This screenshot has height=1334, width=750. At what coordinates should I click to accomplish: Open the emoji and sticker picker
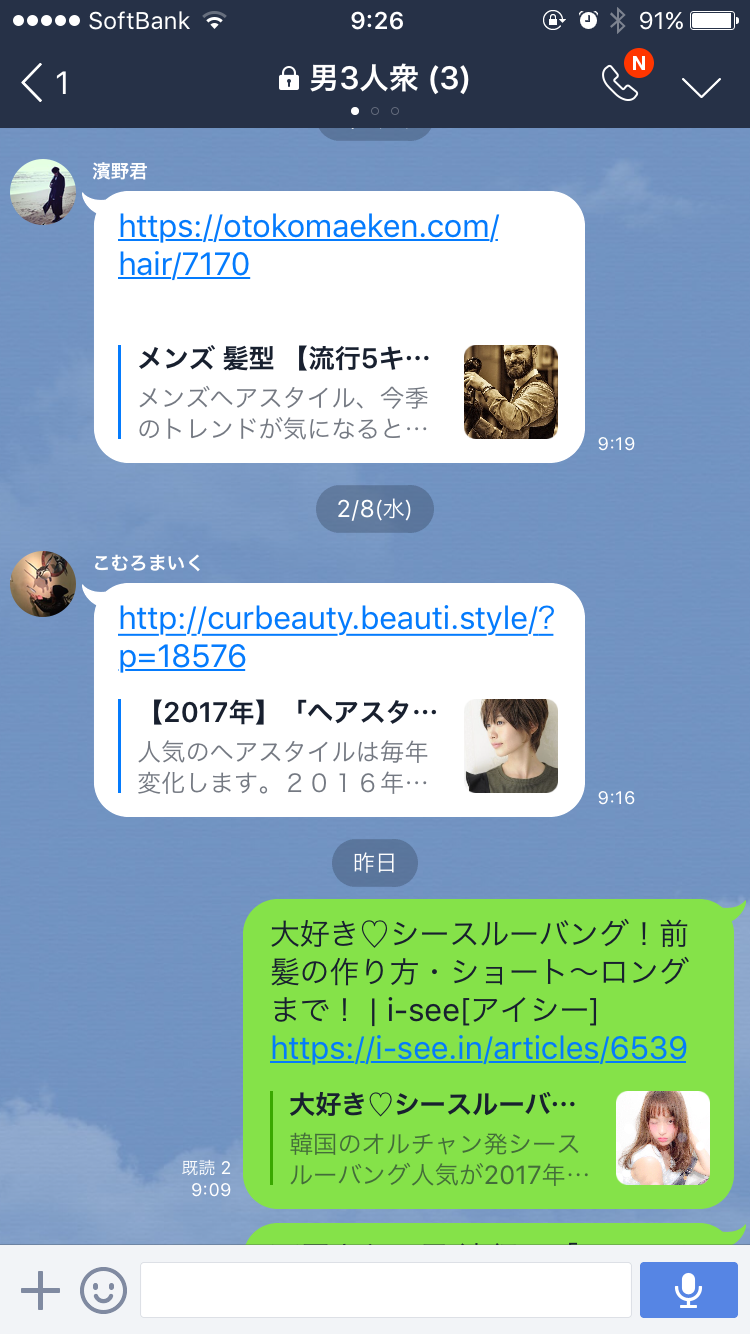coord(104,1290)
